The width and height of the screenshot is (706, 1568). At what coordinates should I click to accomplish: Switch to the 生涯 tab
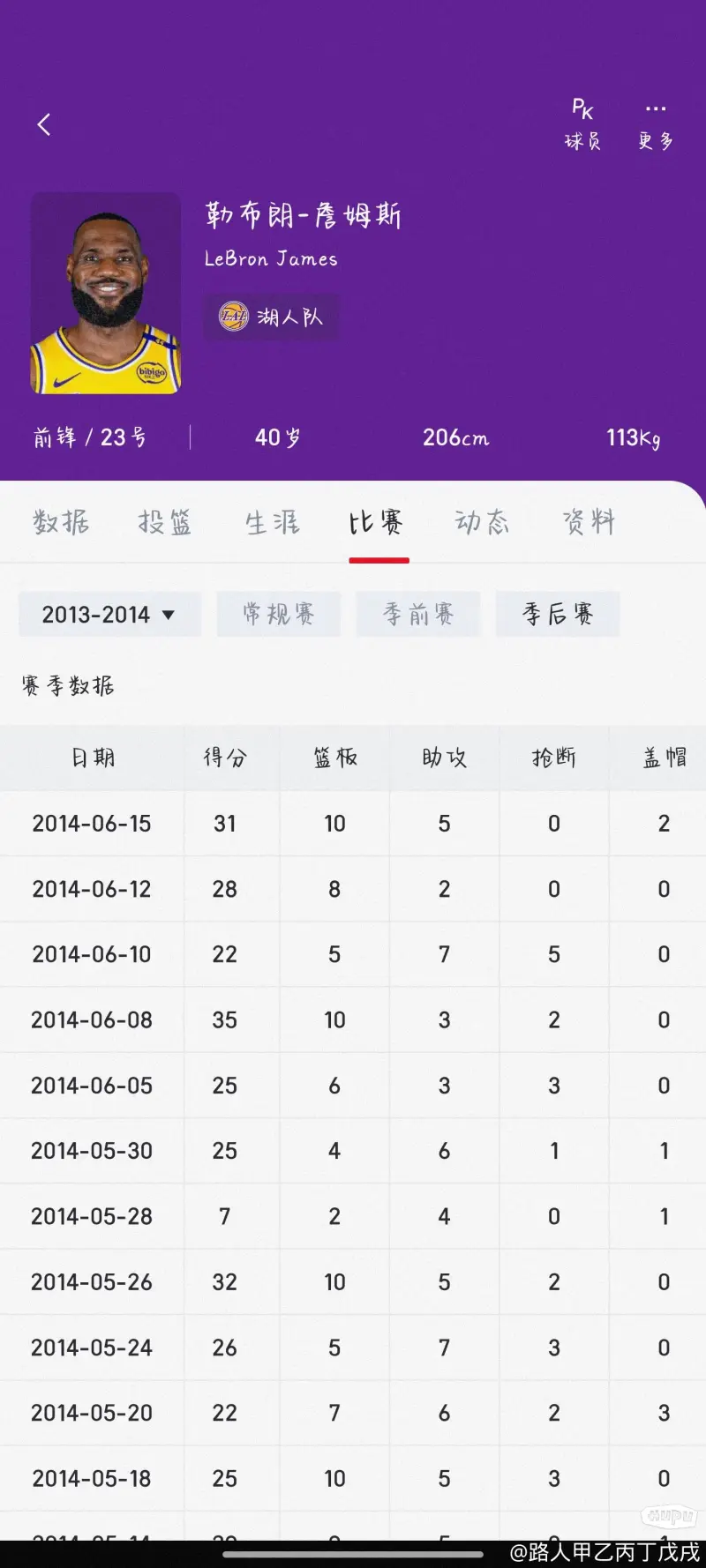(x=273, y=522)
